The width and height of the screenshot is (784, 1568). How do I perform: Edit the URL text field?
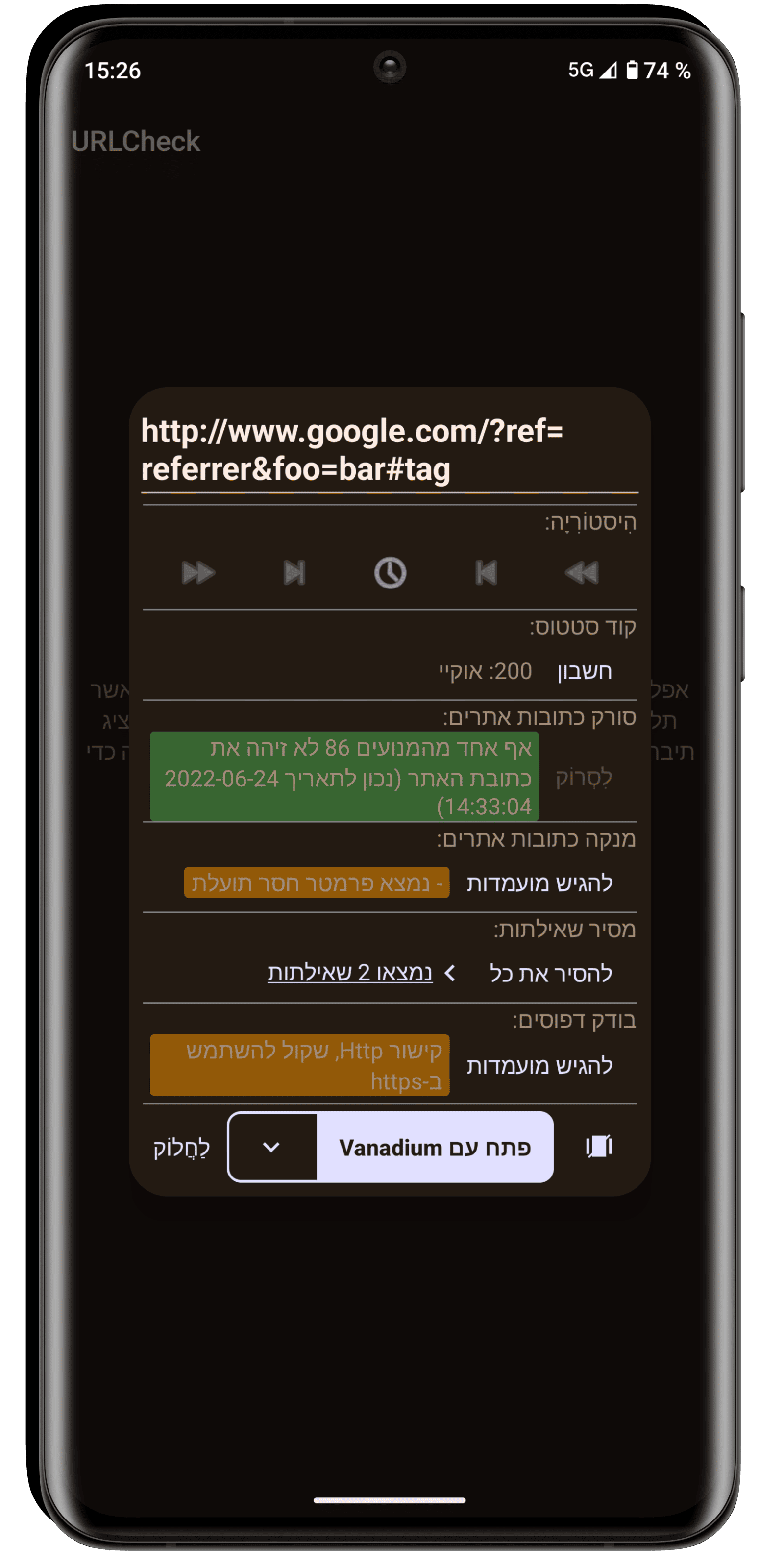click(x=390, y=450)
